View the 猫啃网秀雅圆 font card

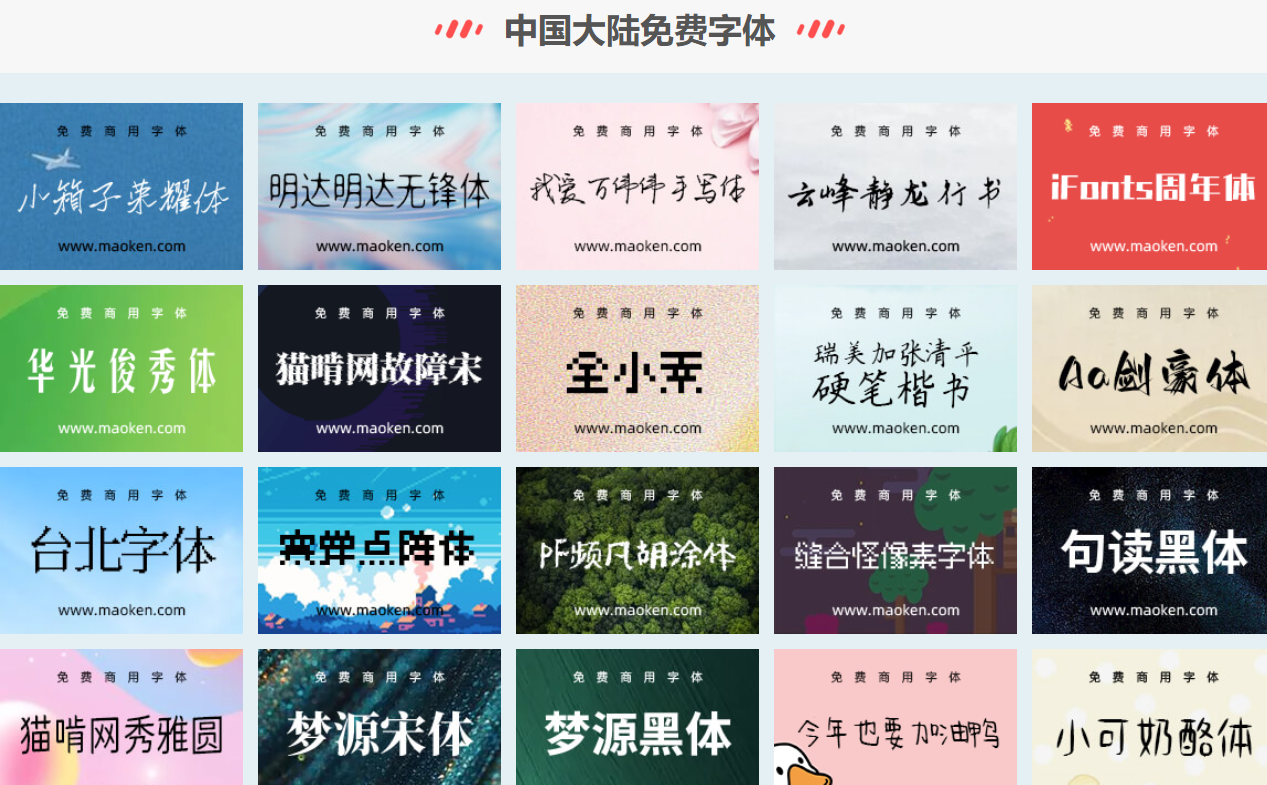tap(121, 720)
